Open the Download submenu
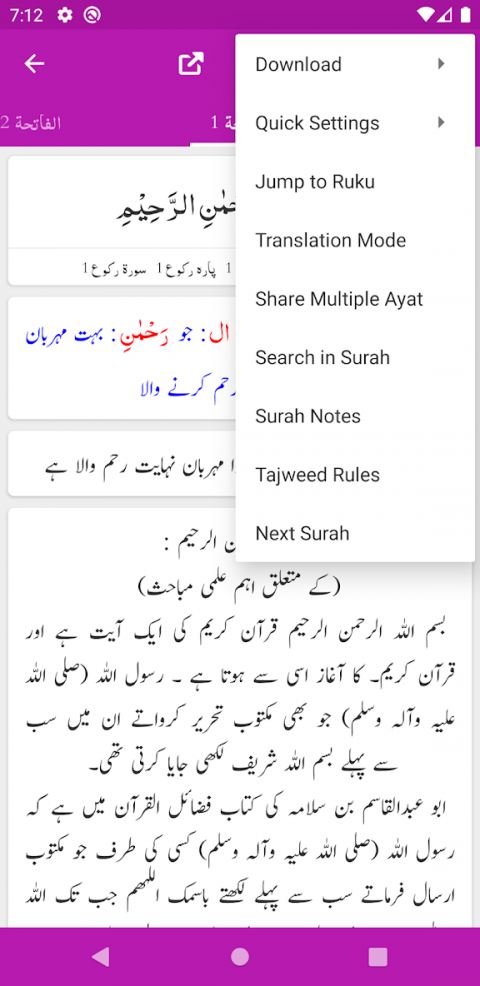 (x=355, y=64)
